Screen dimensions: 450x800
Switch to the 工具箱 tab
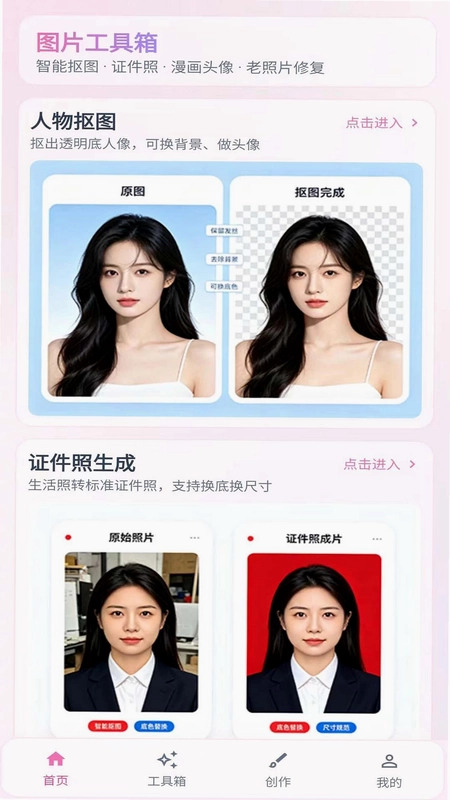(167, 769)
